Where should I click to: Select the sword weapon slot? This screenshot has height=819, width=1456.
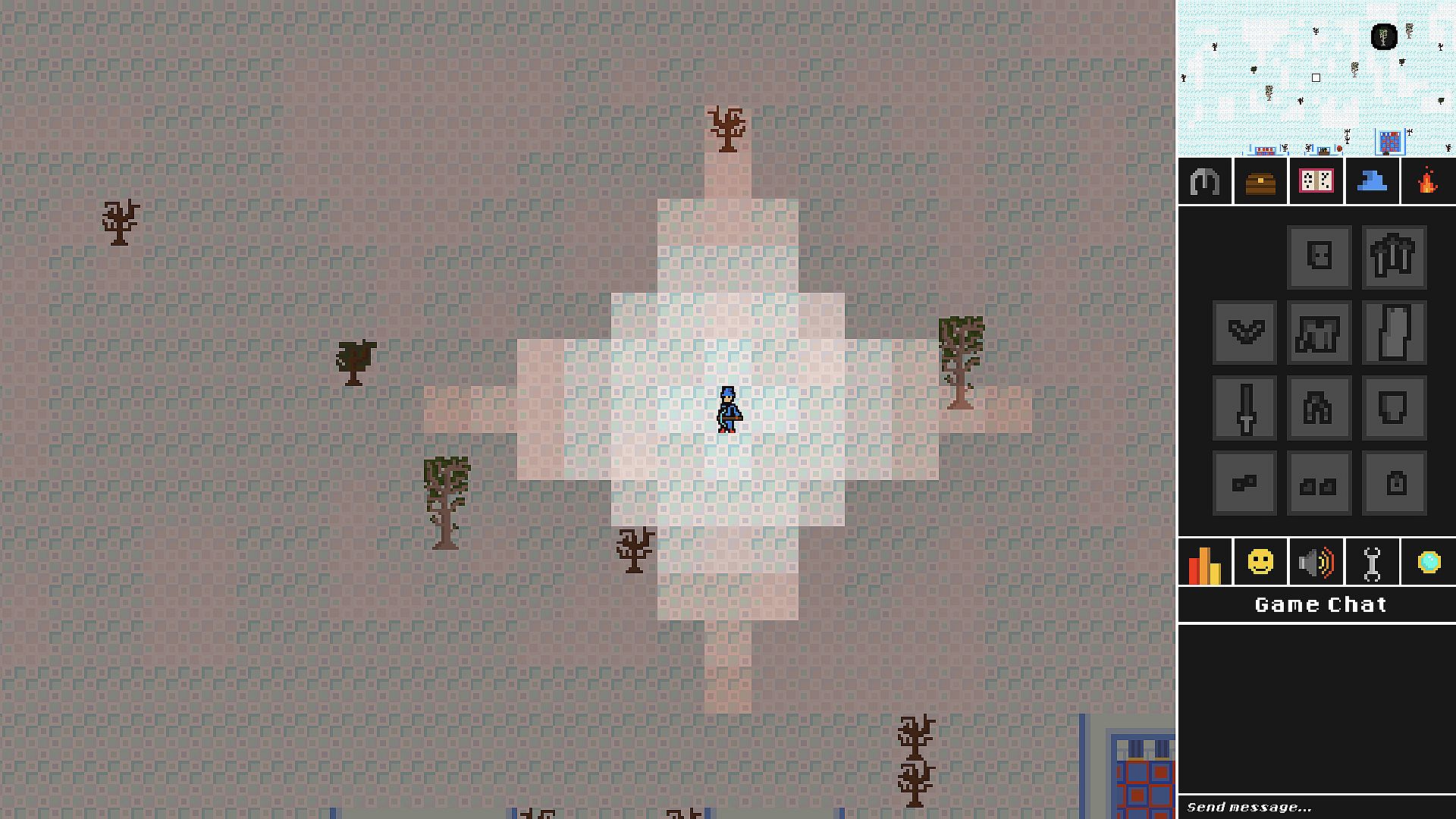pos(1245,408)
